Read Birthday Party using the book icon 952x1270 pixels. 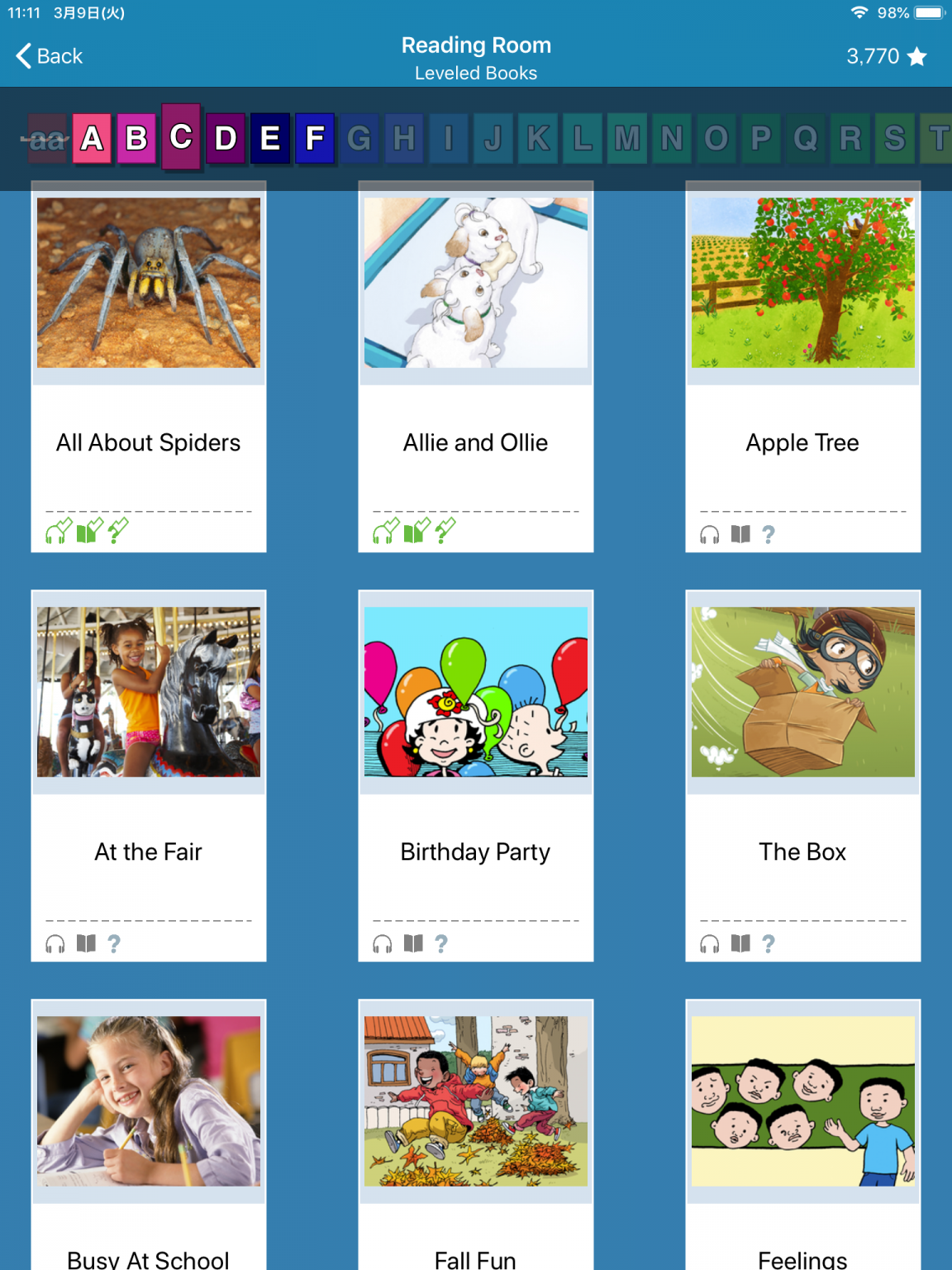pyautogui.click(x=413, y=943)
